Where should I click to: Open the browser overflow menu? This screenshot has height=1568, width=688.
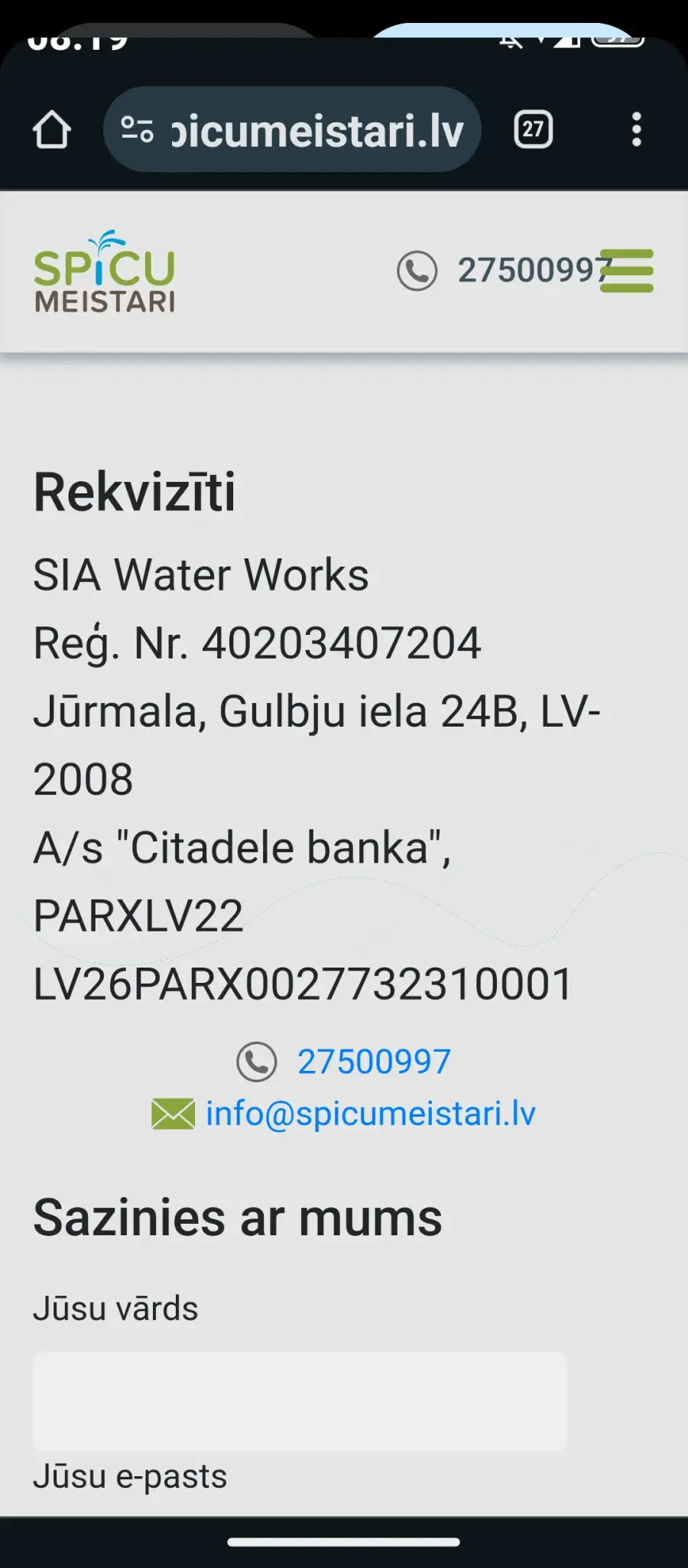[x=636, y=129]
